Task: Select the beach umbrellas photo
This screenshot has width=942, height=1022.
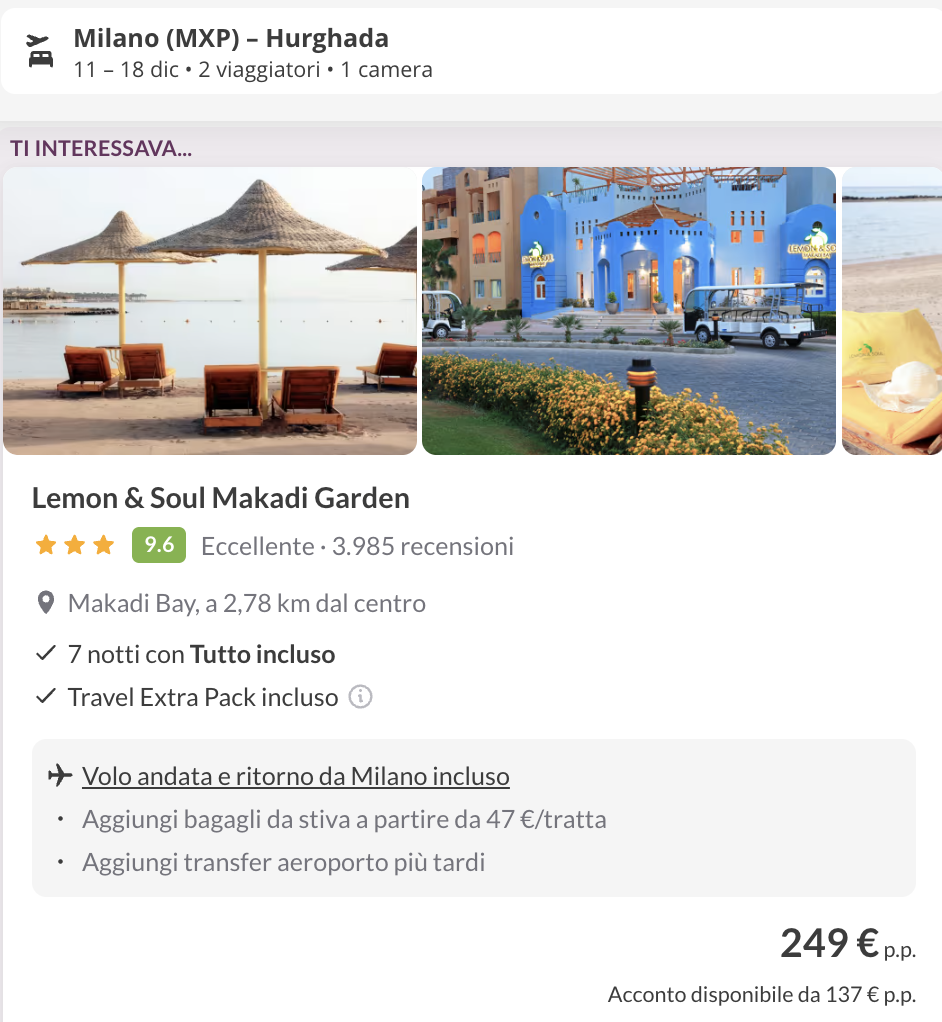Action: pyautogui.click(x=210, y=310)
